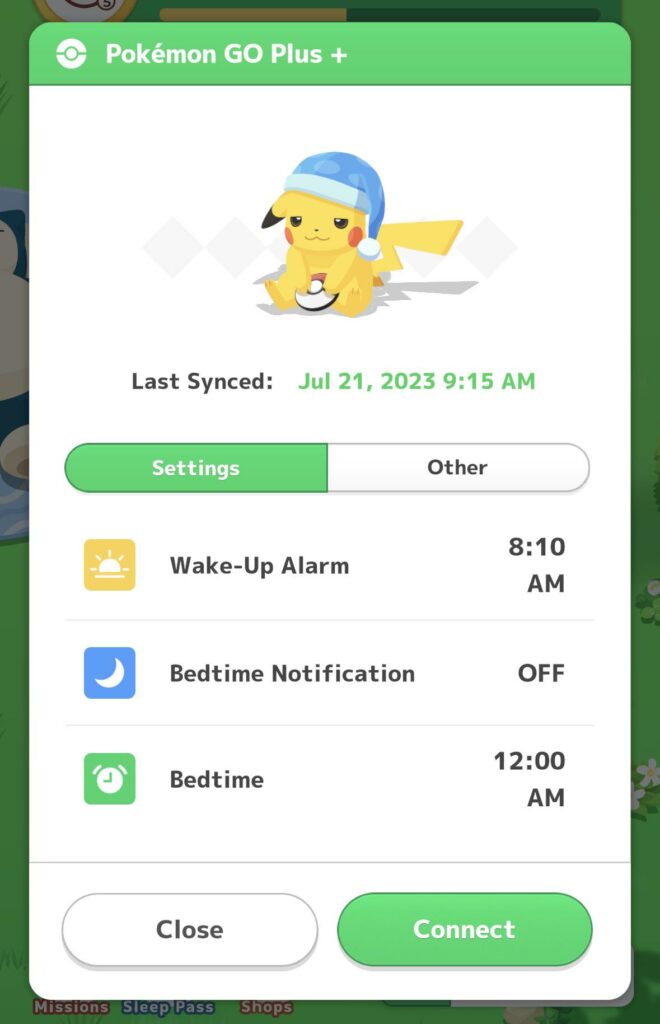This screenshot has width=660, height=1024.
Task: Change the Bedtime setting
Action: [x=329, y=779]
